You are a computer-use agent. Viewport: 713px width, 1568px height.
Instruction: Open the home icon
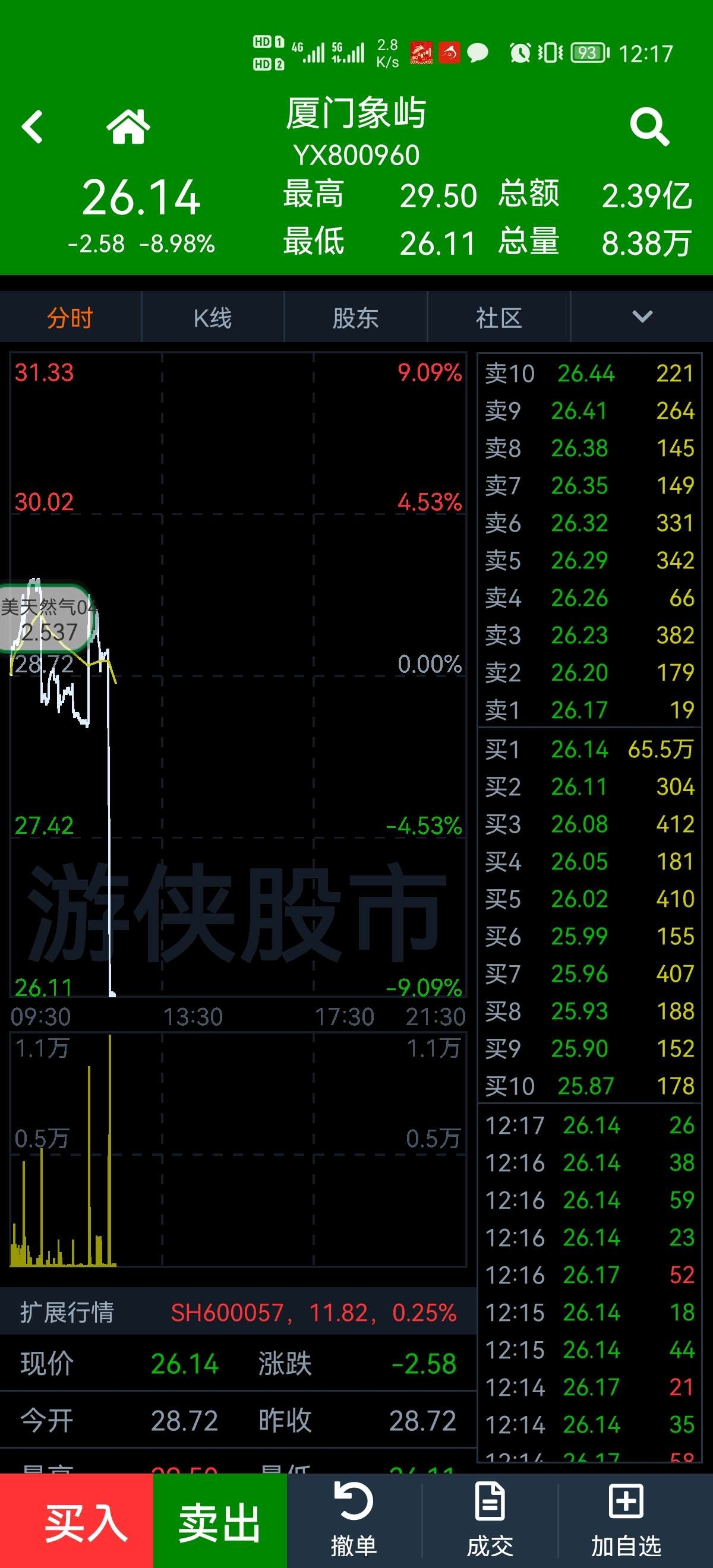click(128, 127)
